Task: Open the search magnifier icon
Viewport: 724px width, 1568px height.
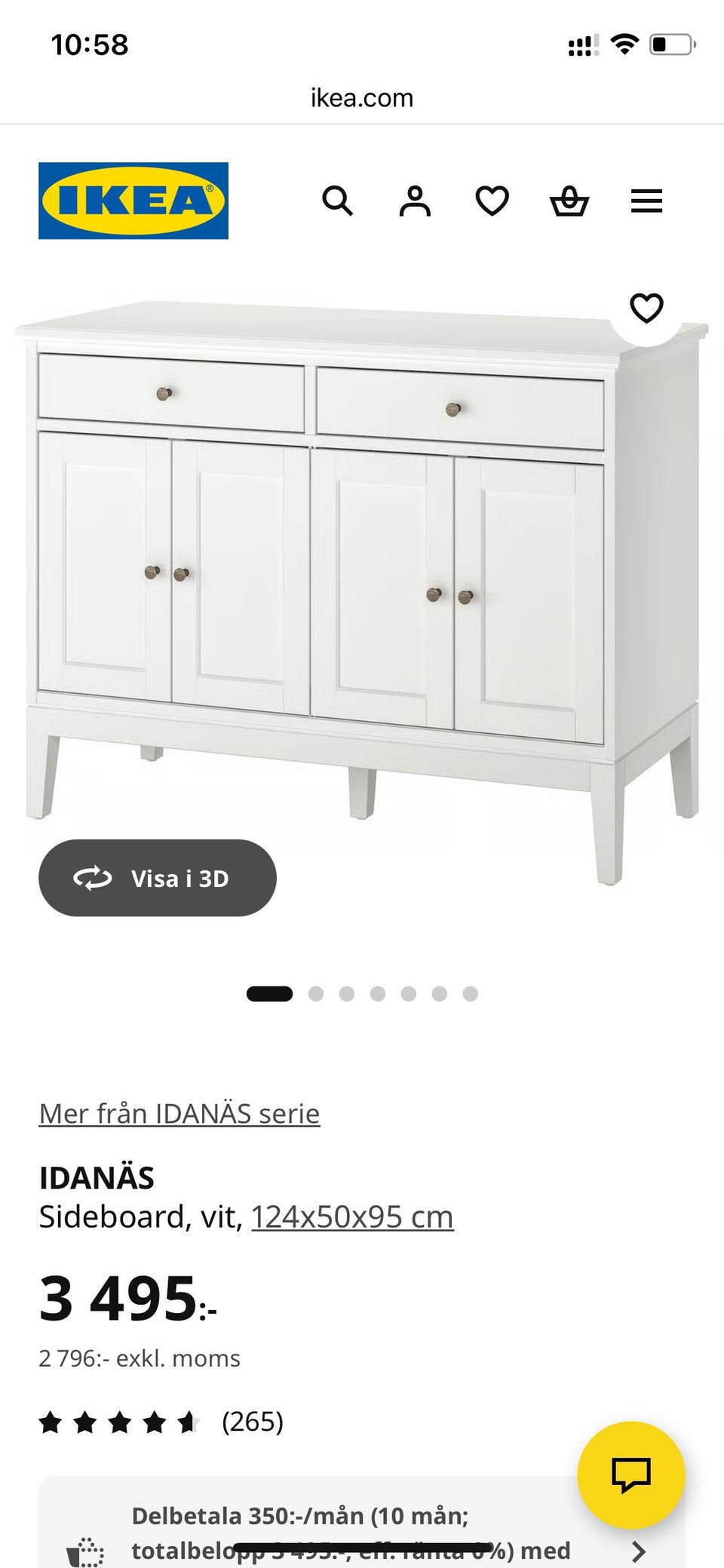Action: (x=337, y=201)
